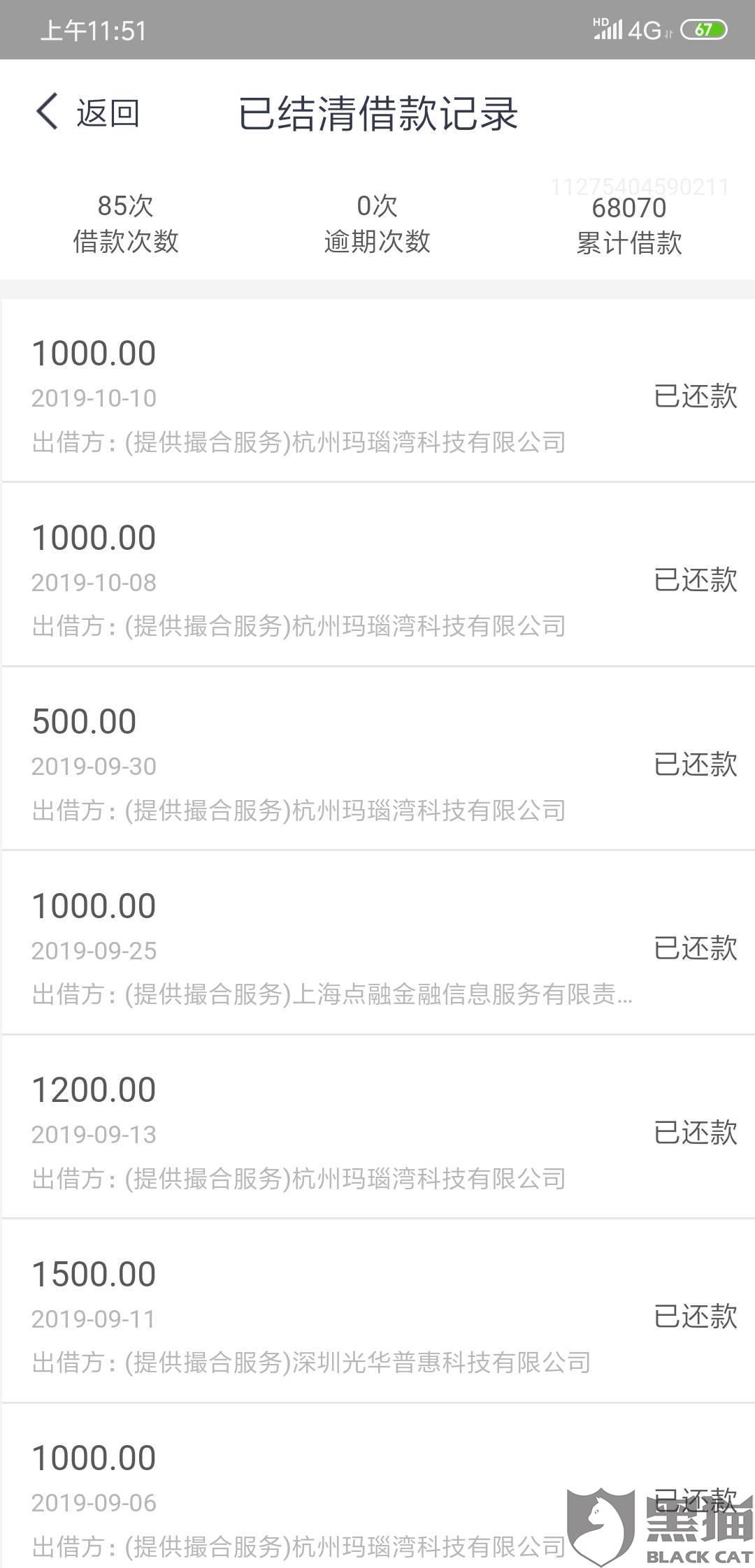Open the 1000.00 loan record dated 2019-10-10
Image resolution: width=755 pixels, height=1568 pixels.
pyautogui.click(x=377, y=391)
